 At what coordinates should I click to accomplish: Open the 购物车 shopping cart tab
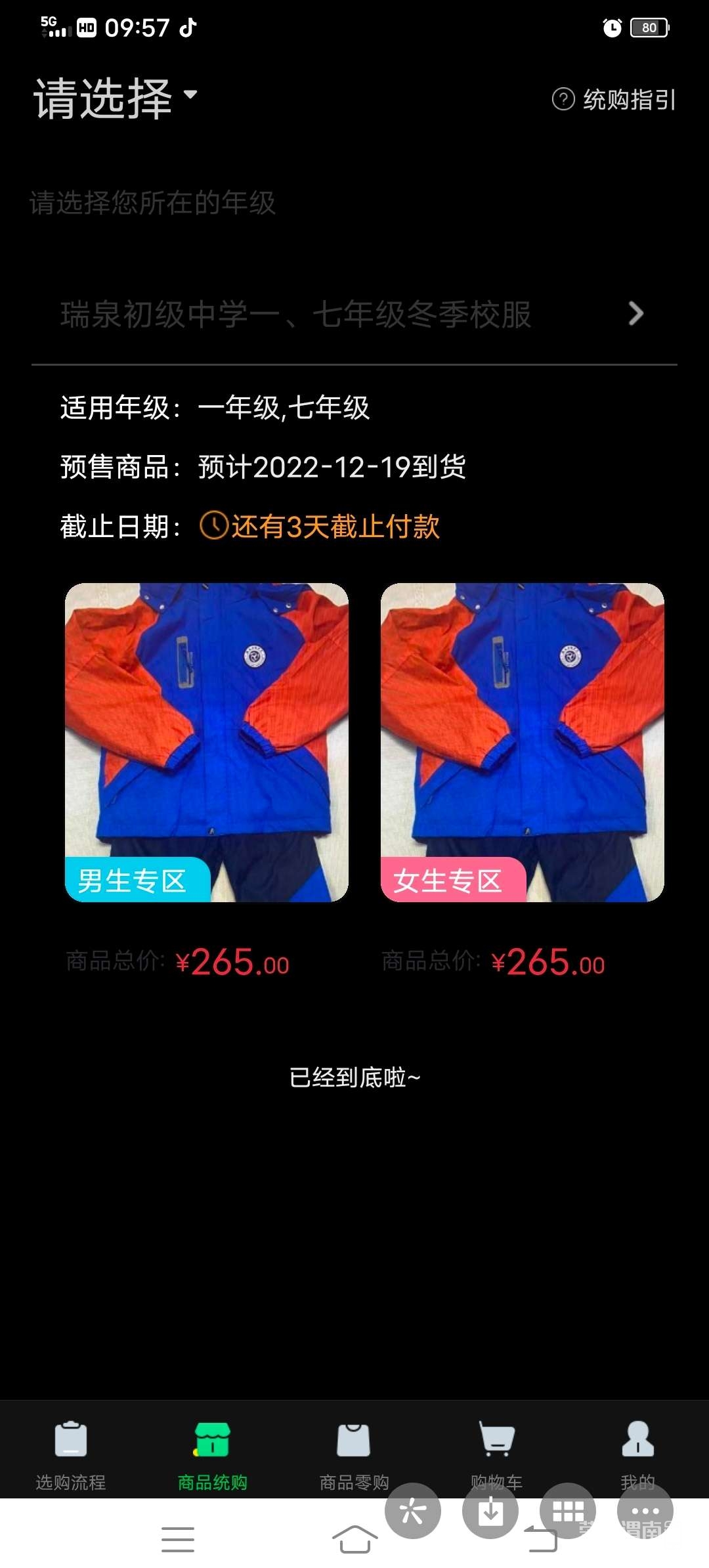click(496, 1445)
